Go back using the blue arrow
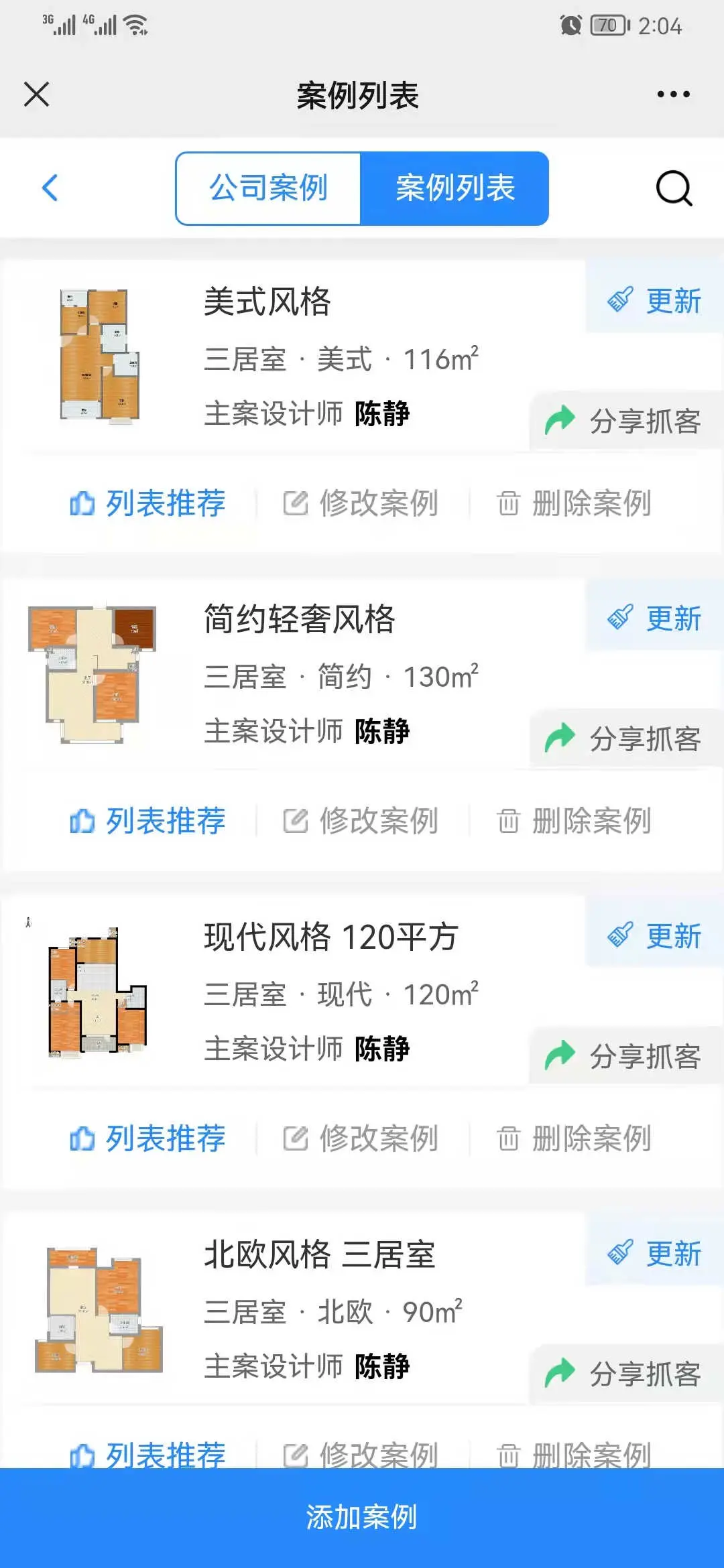724x1568 pixels. [x=50, y=188]
